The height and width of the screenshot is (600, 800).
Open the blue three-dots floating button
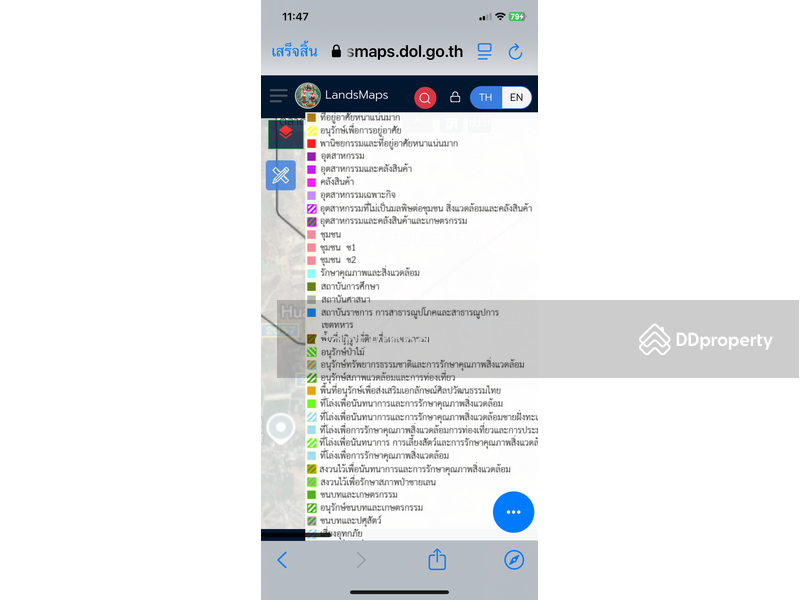(x=513, y=511)
